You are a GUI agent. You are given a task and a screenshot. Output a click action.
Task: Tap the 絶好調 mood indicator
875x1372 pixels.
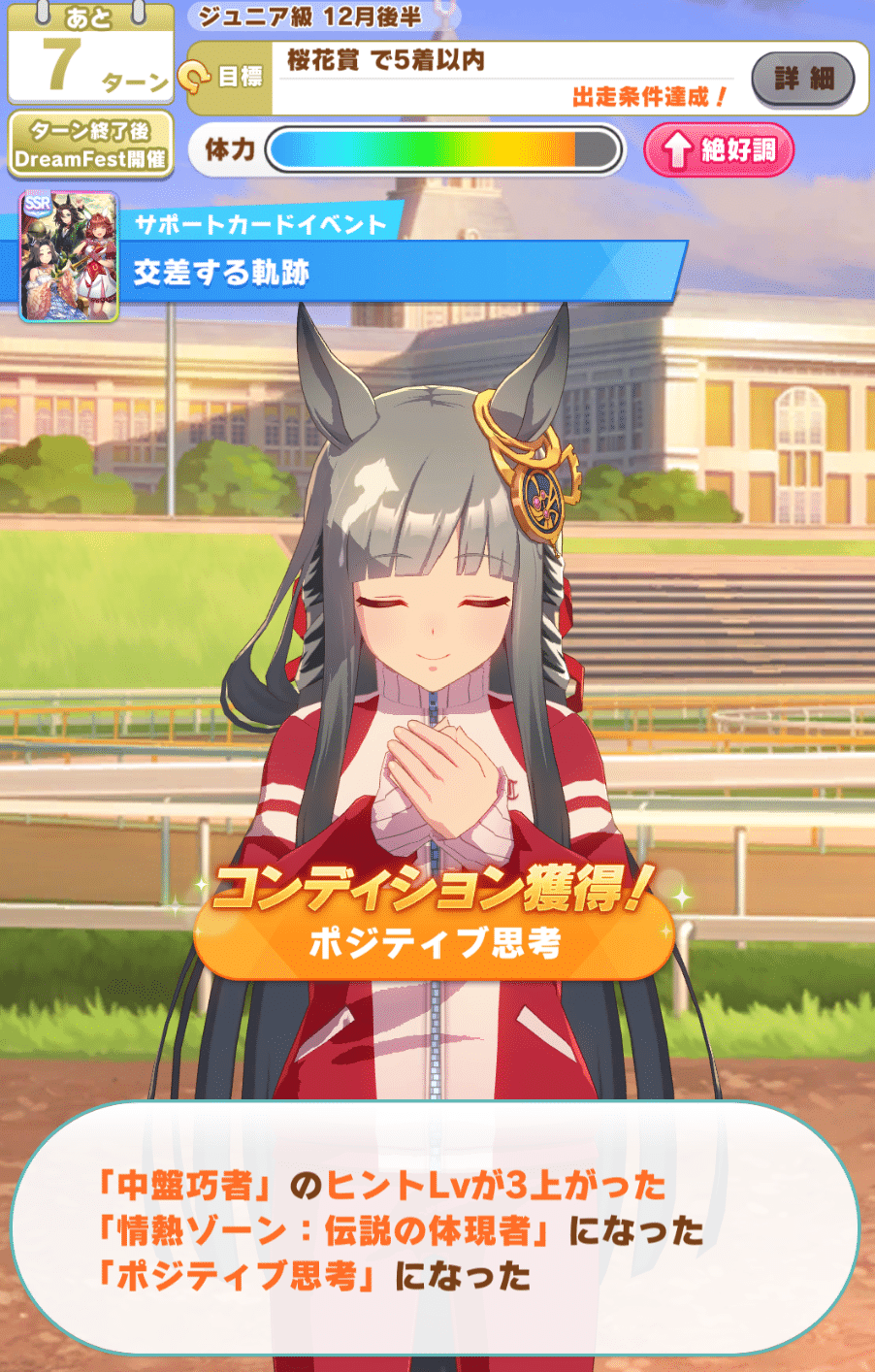tap(719, 150)
